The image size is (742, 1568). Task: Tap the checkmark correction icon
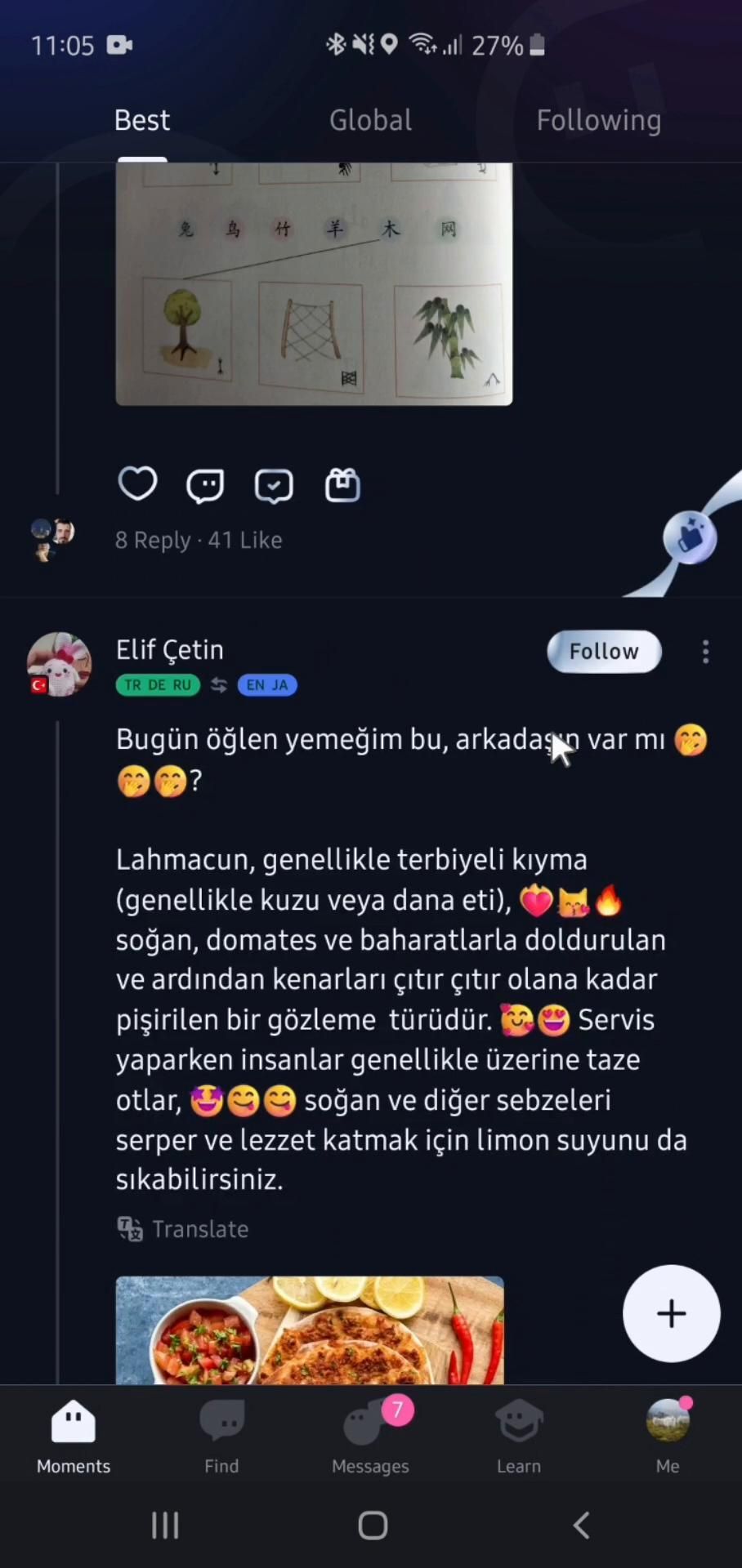(274, 484)
